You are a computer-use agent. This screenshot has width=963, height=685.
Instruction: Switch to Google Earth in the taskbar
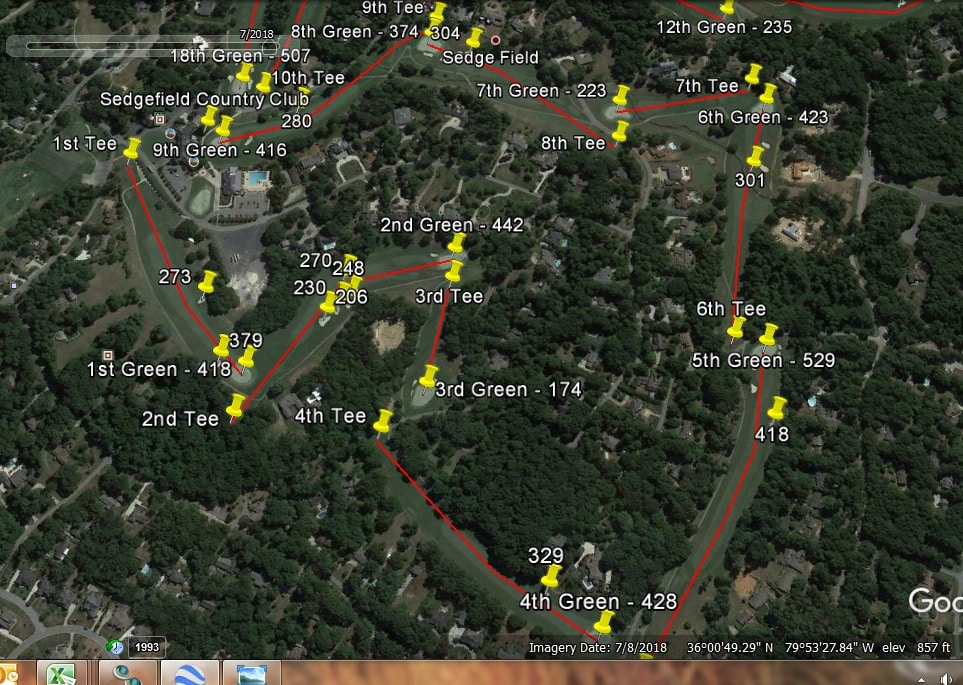coord(189,673)
